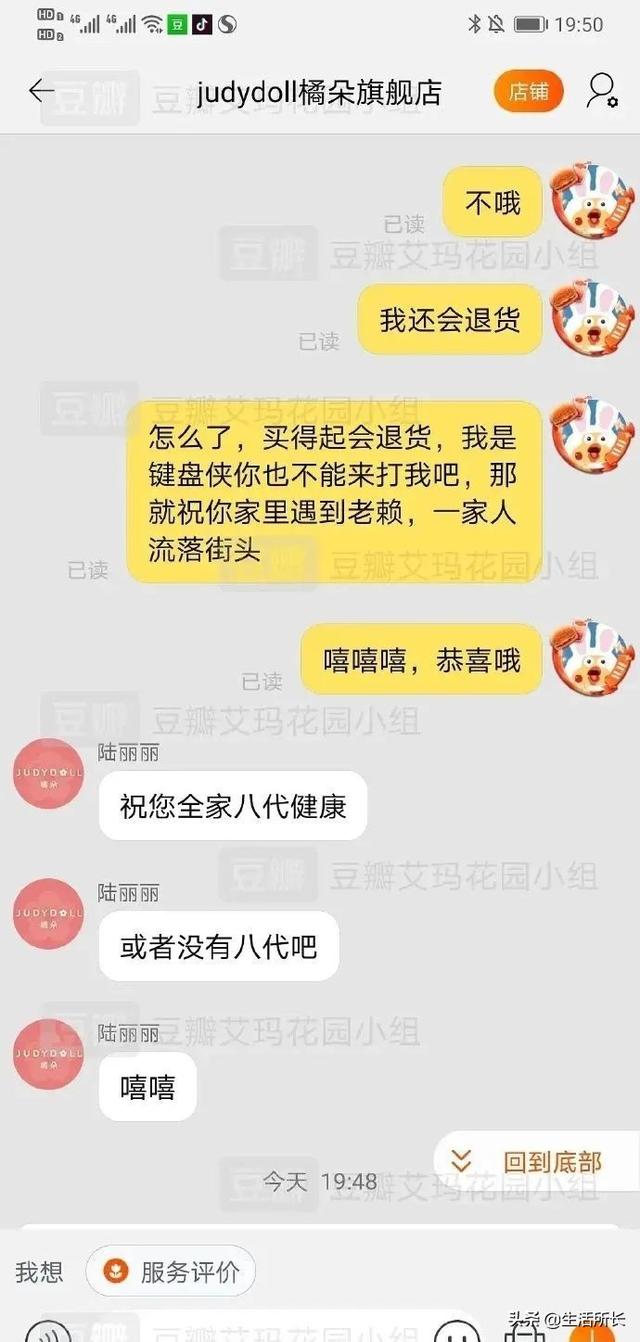Screen dimensions: 640x1342
Task: Tap 回到底部 to jump to latest messages
Action: [x=535, y=1162]
